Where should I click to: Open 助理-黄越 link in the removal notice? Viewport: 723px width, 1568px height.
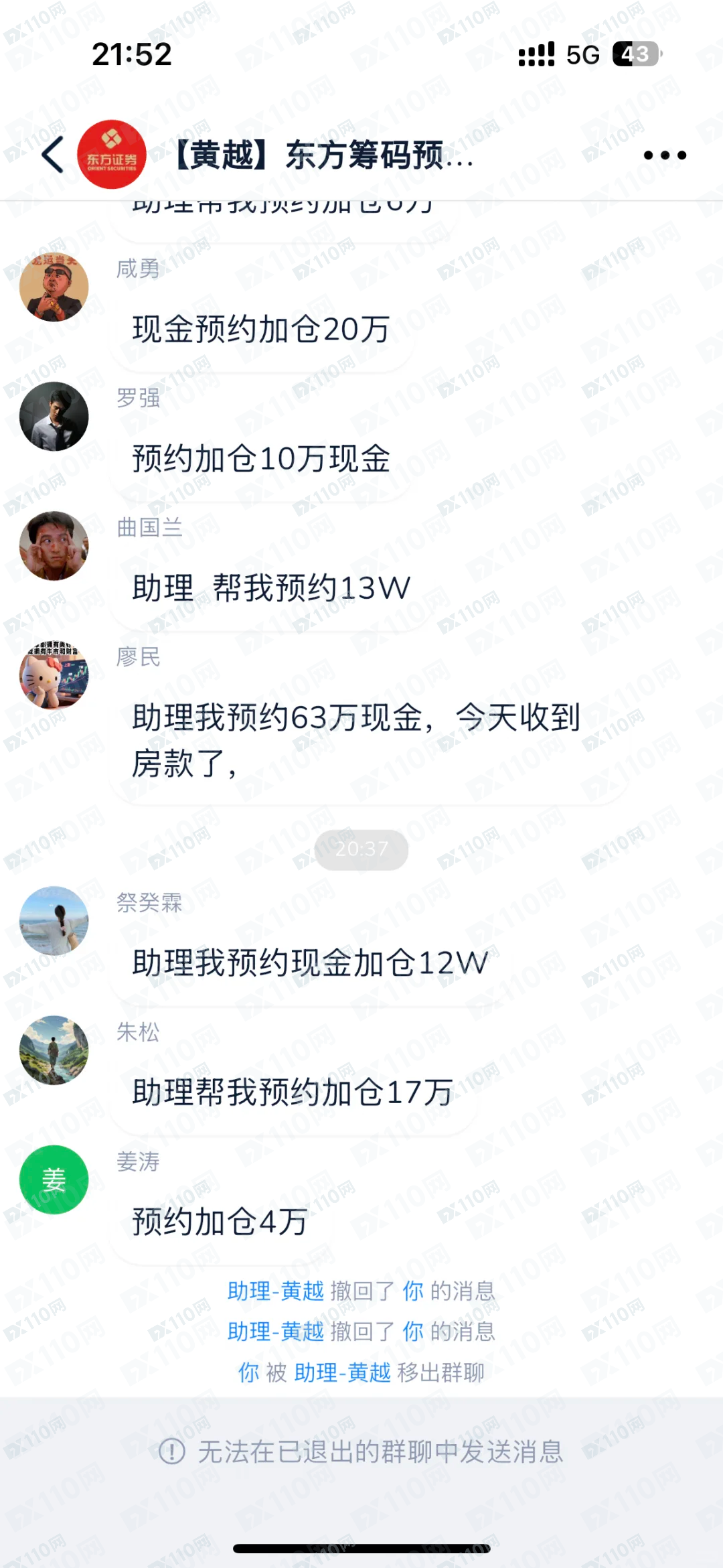pos(342,1372)
